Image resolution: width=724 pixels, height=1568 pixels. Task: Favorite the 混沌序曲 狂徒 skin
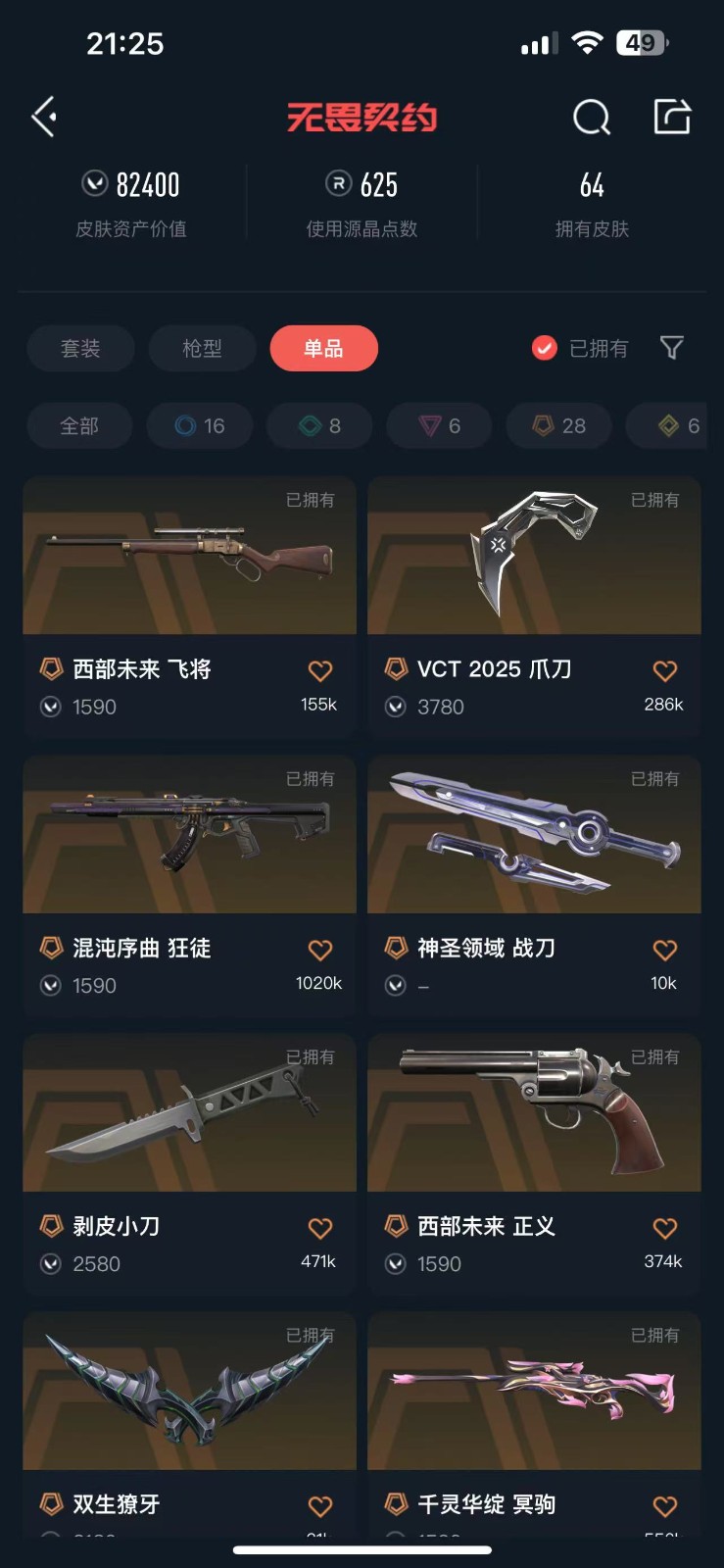click(x=320, y=950)
